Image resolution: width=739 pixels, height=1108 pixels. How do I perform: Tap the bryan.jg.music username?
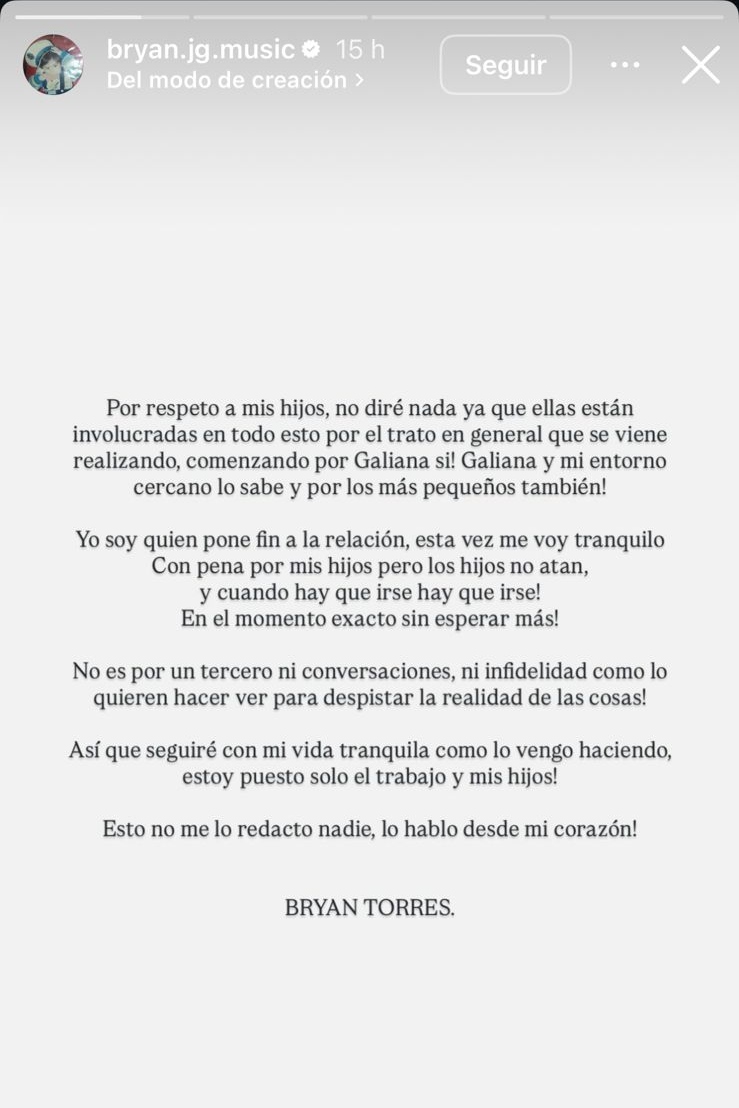pos(200,49)
